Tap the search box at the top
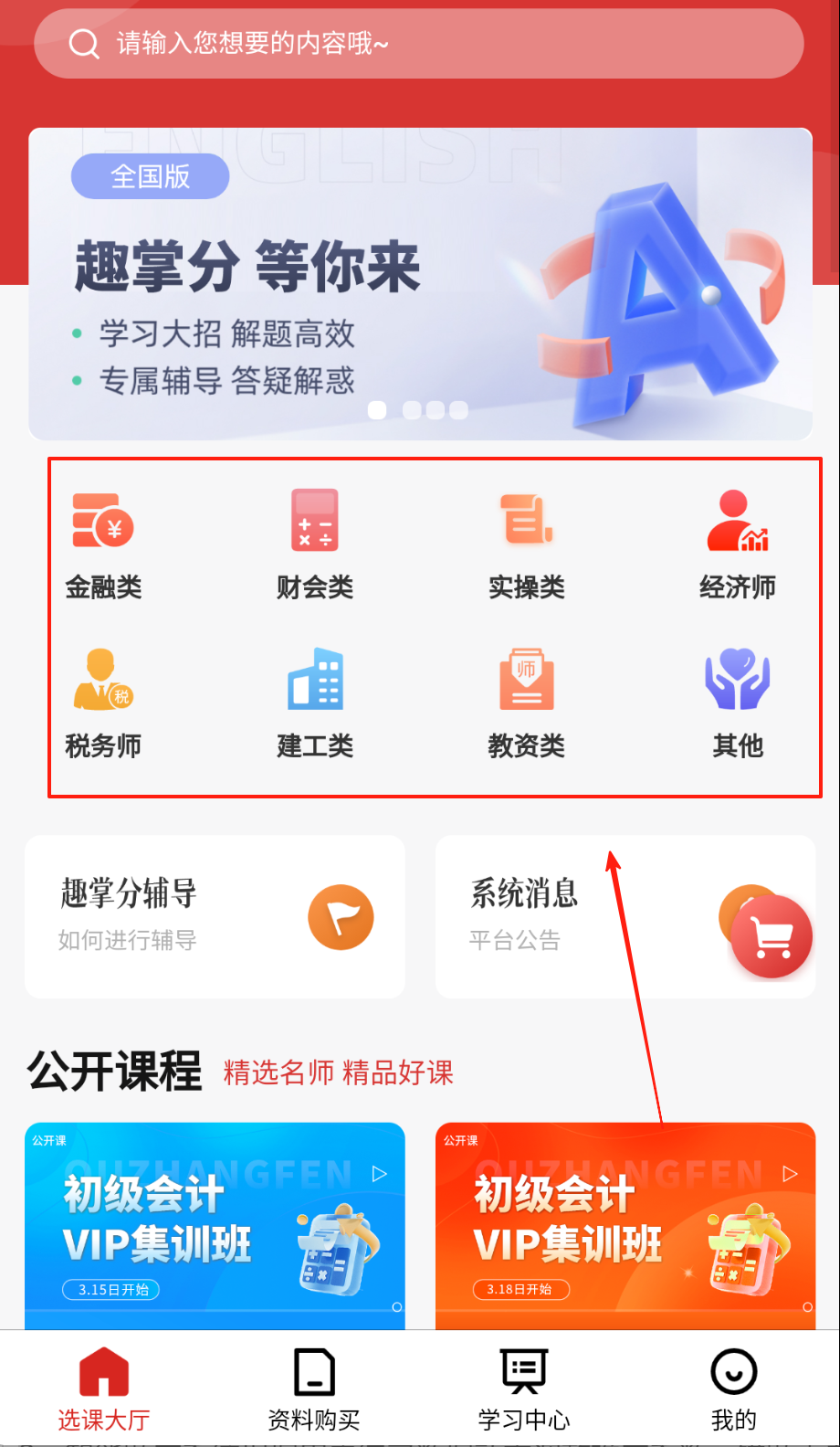840x1447 pixels. coord(418,44)
